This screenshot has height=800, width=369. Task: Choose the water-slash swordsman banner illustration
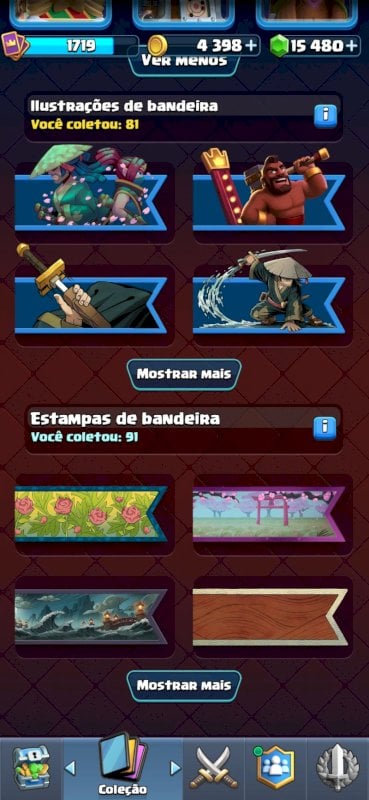click(273, 295)
